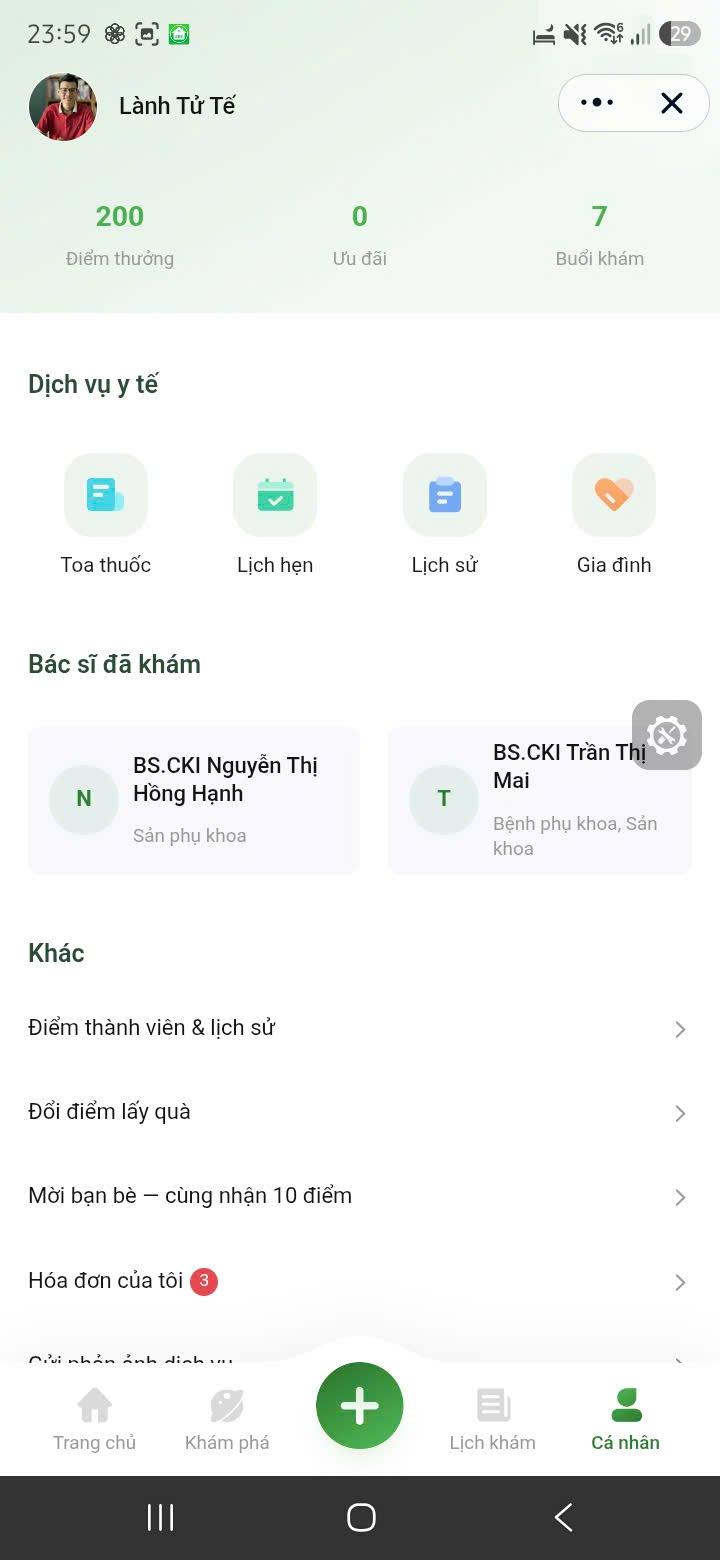
Task: Tap the green plus button
Action: pos(360,1406)
